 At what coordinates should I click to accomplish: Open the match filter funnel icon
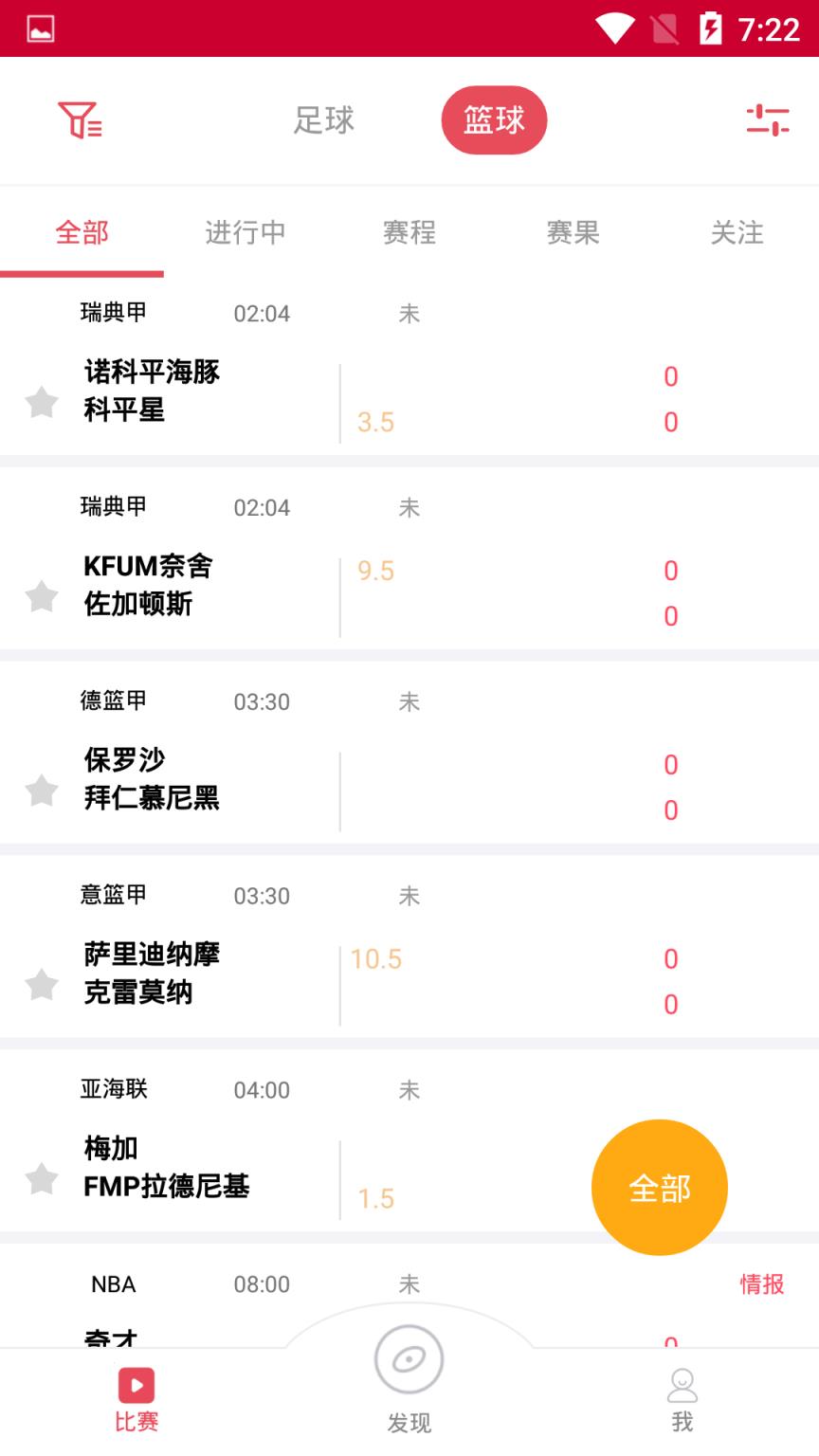[x=81, y=120]
